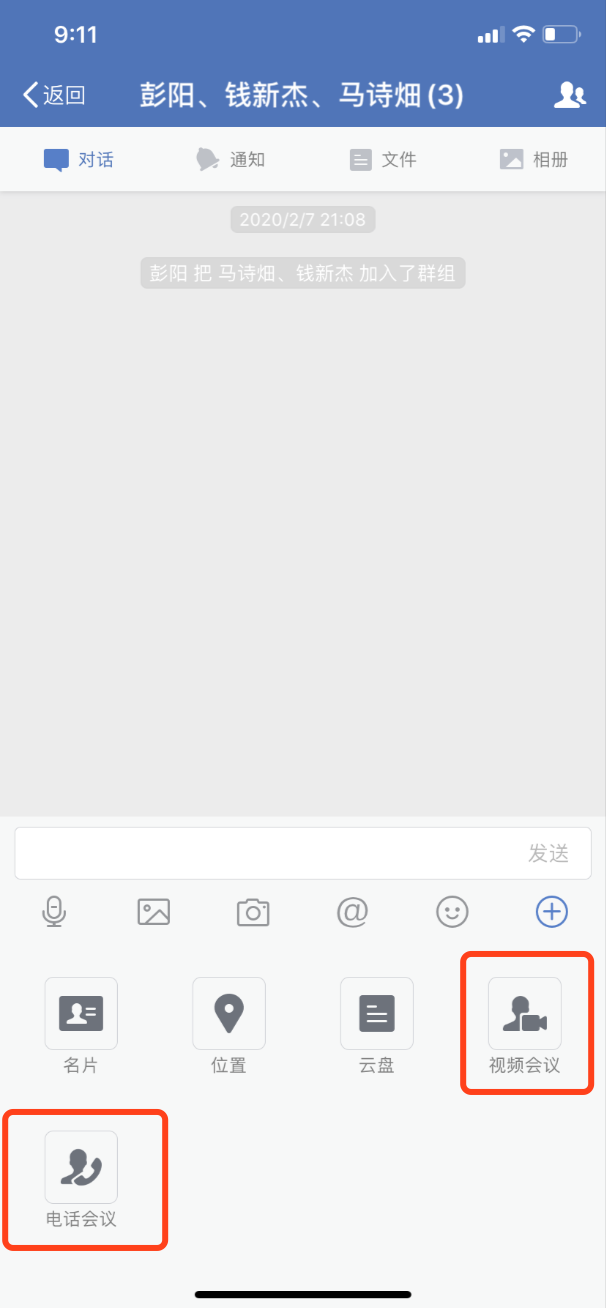Switch to the 对话 tab
Image resolution: width=606 pixels, height=1308 pixels.
(x=78, y=159)
